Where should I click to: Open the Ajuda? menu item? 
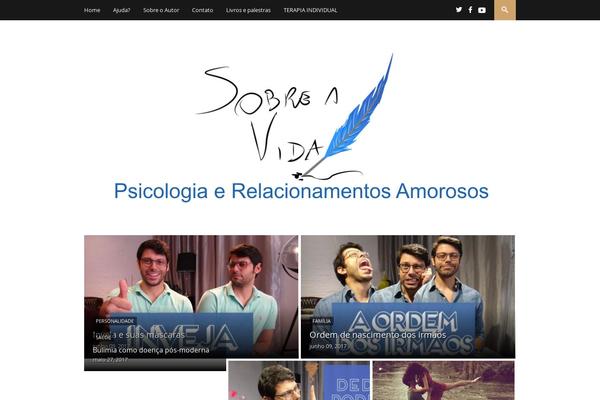pyautogui.click(x=121, y=10)
